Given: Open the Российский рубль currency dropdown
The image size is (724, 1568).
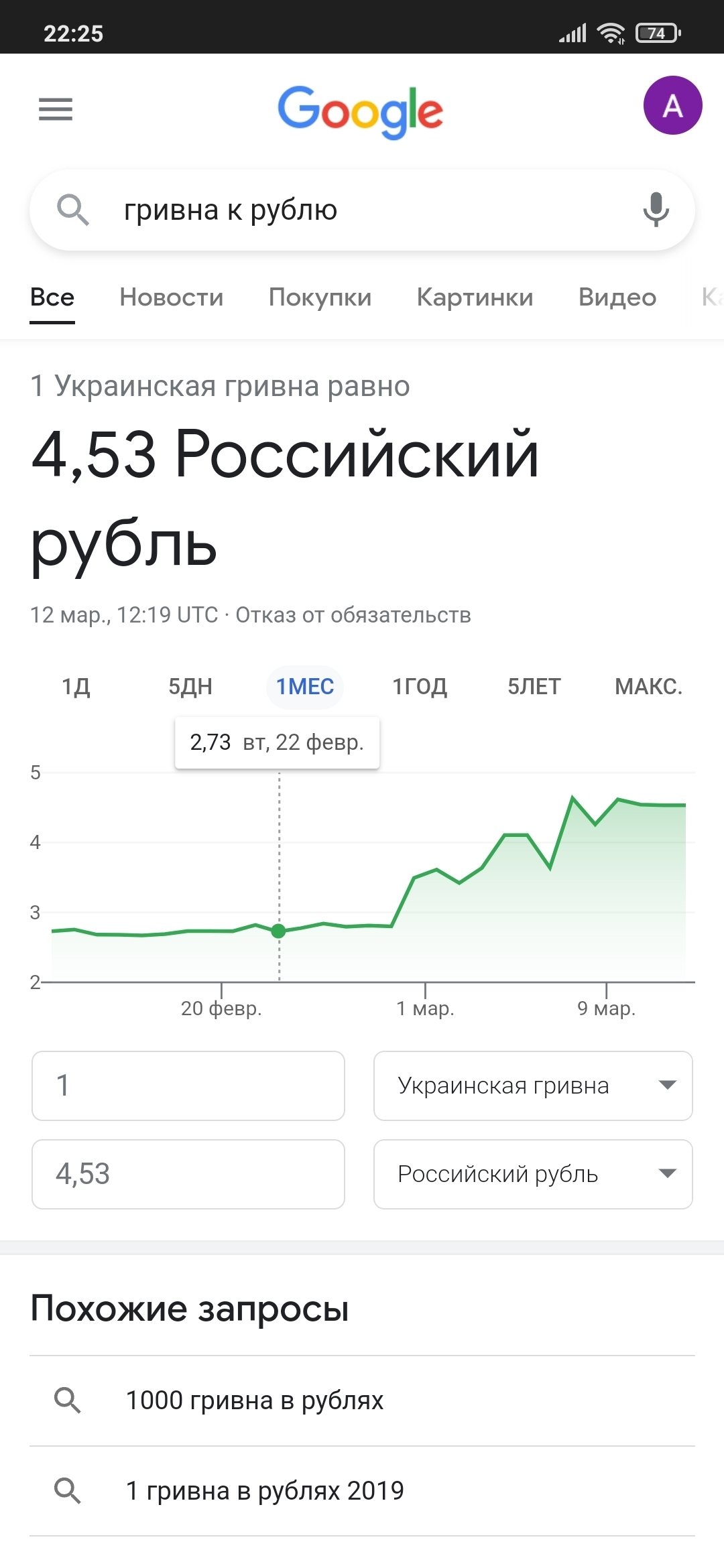Looking at the screenshot, I should (x=533, y=1174).
